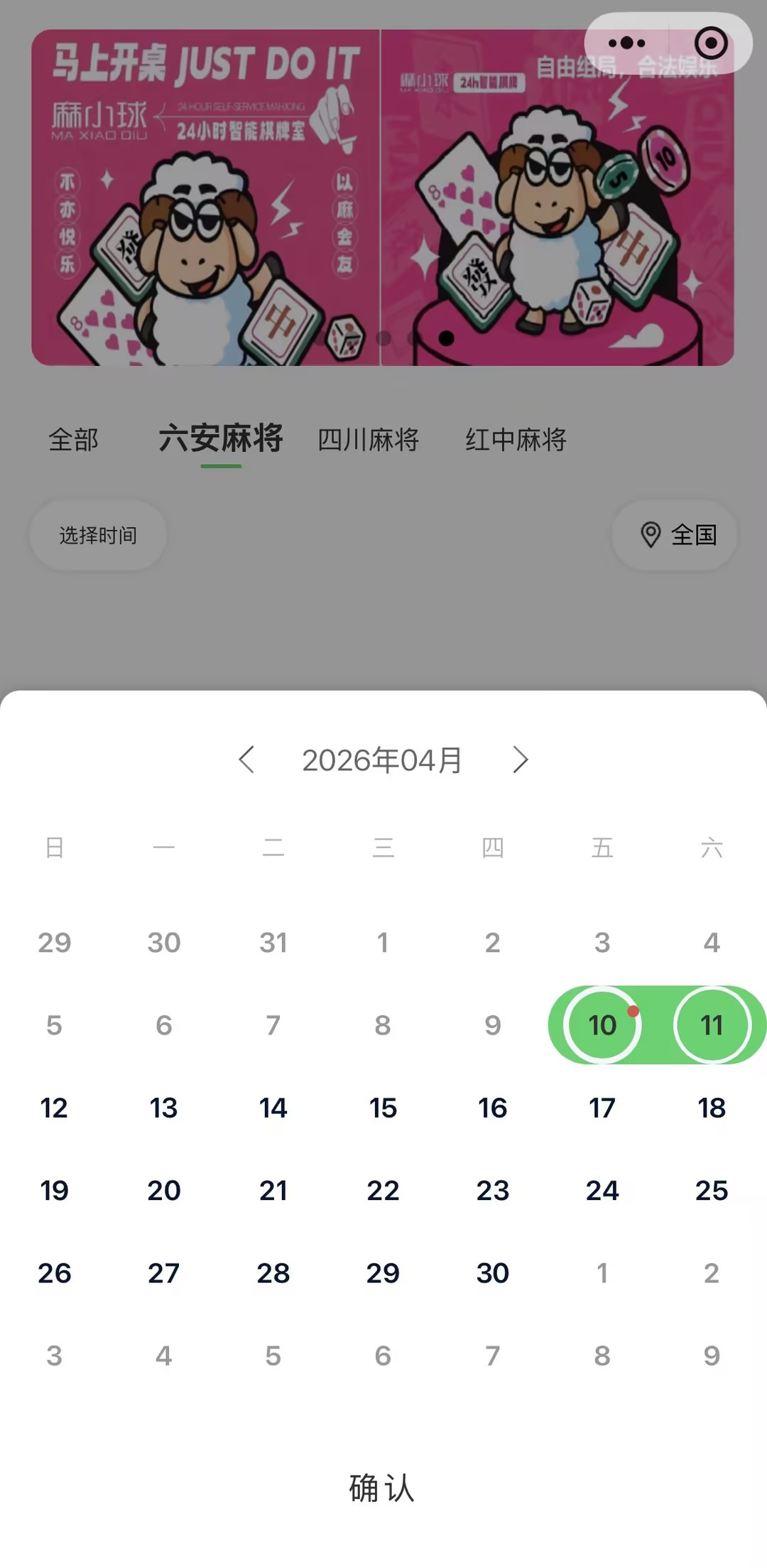Pick April 15 as the date

pyautogui.click(x=383, y=1108)
